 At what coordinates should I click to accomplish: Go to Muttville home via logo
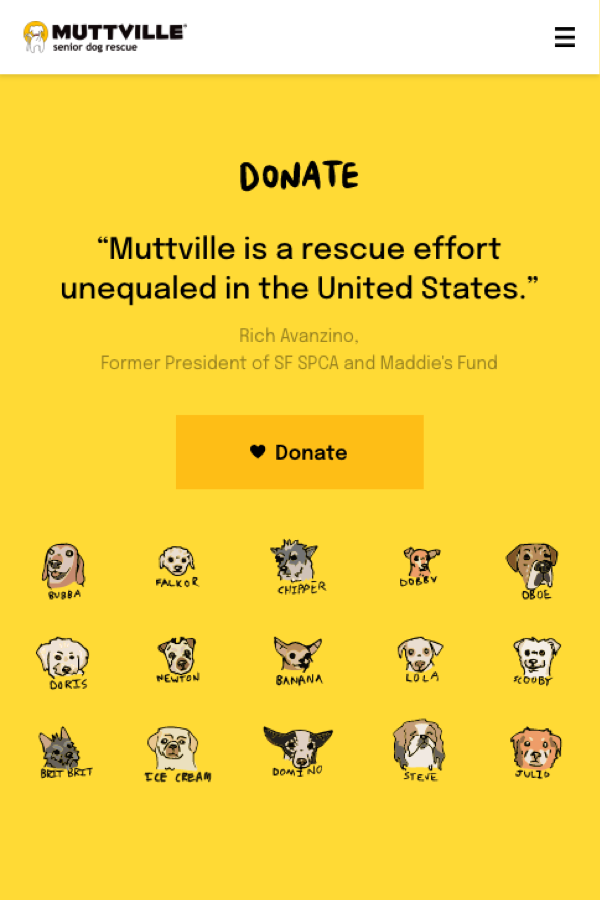(x=104, y=37)
